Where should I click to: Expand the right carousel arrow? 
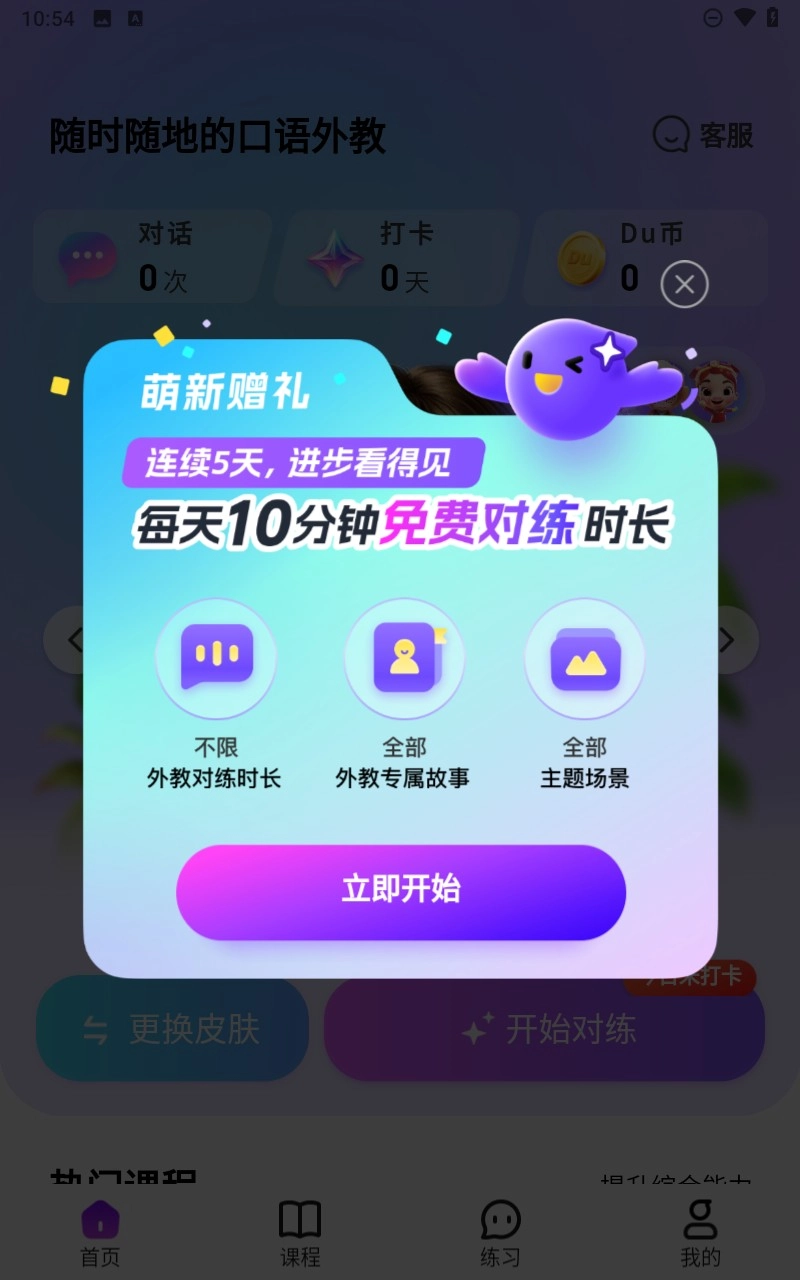click(727, 640)
